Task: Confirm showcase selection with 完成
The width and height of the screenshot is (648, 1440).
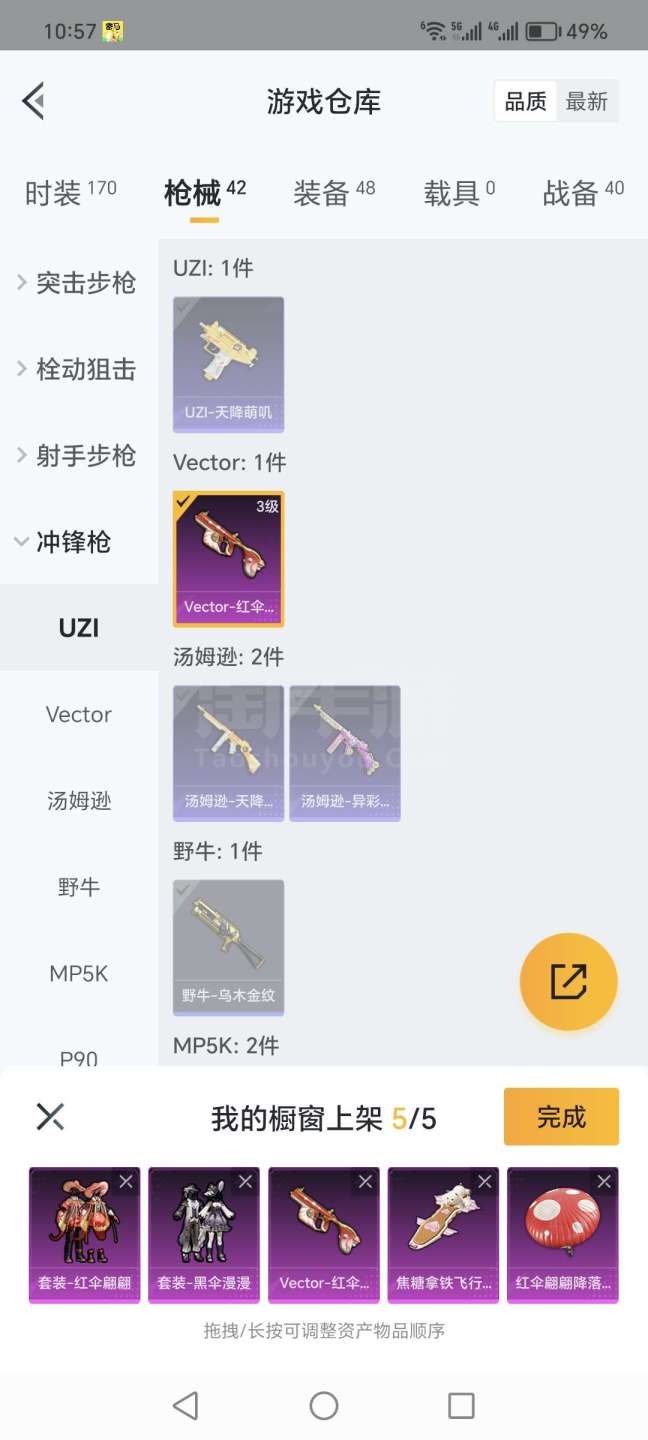Action: 561,1117
